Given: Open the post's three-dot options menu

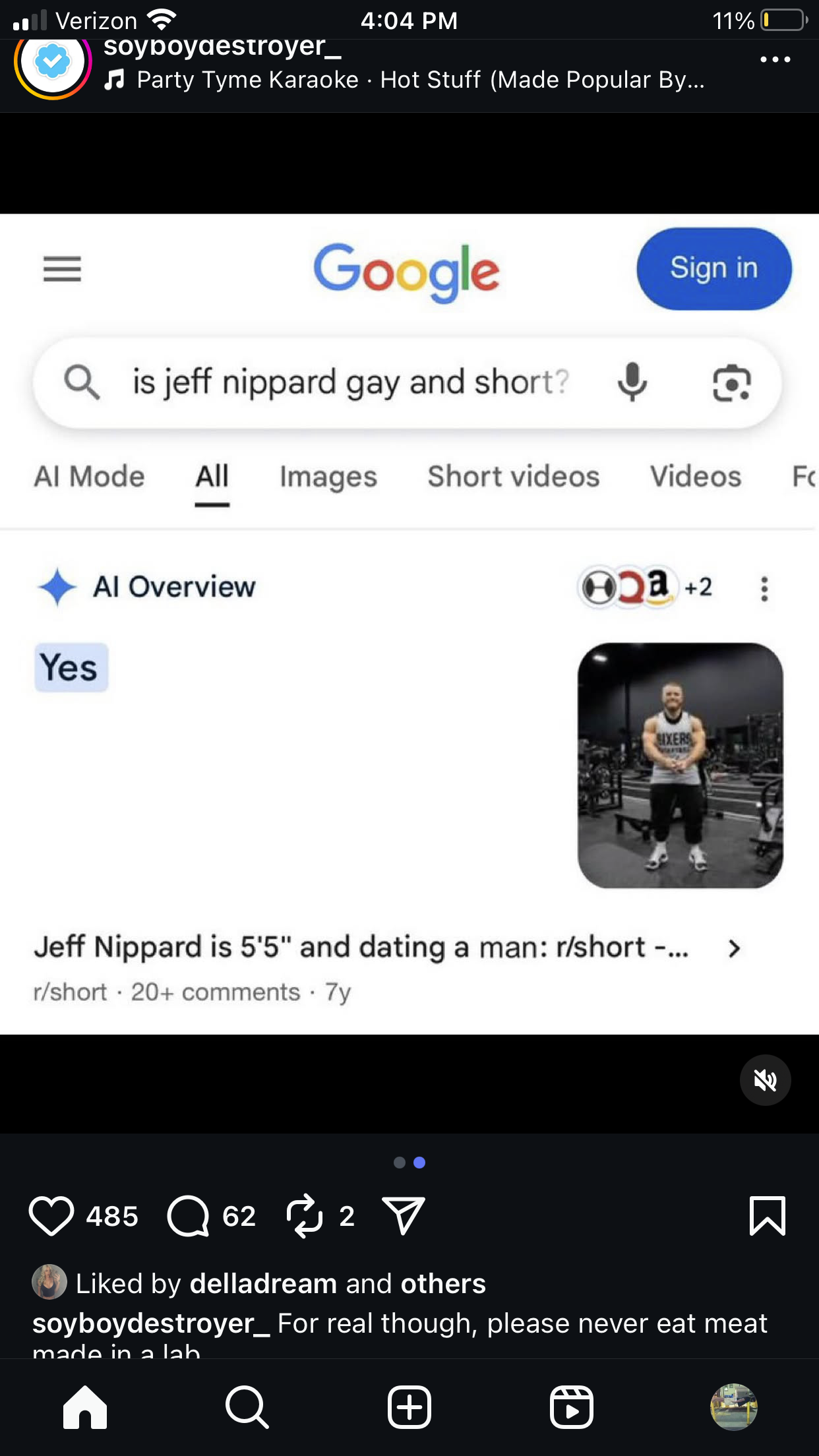Looking at the screenshot, I should tap(775, 59).
